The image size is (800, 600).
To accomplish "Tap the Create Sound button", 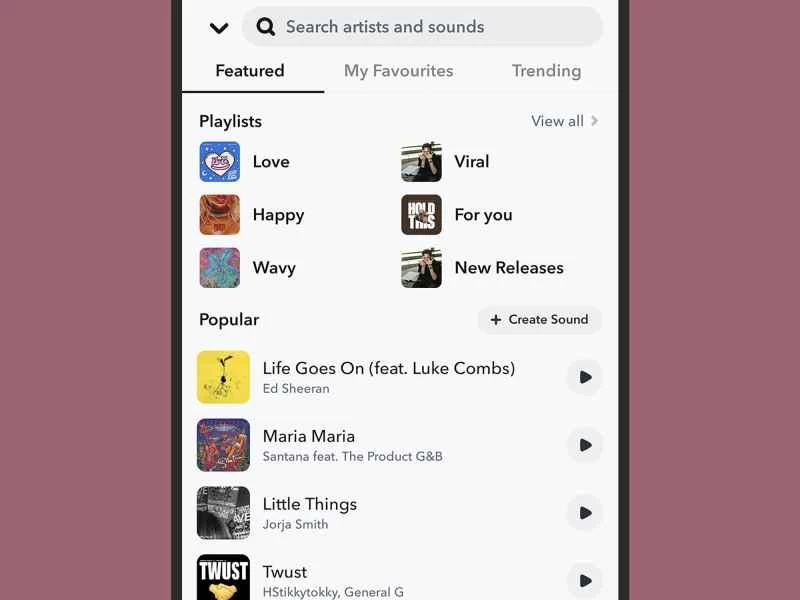I will tap(539, 320).
